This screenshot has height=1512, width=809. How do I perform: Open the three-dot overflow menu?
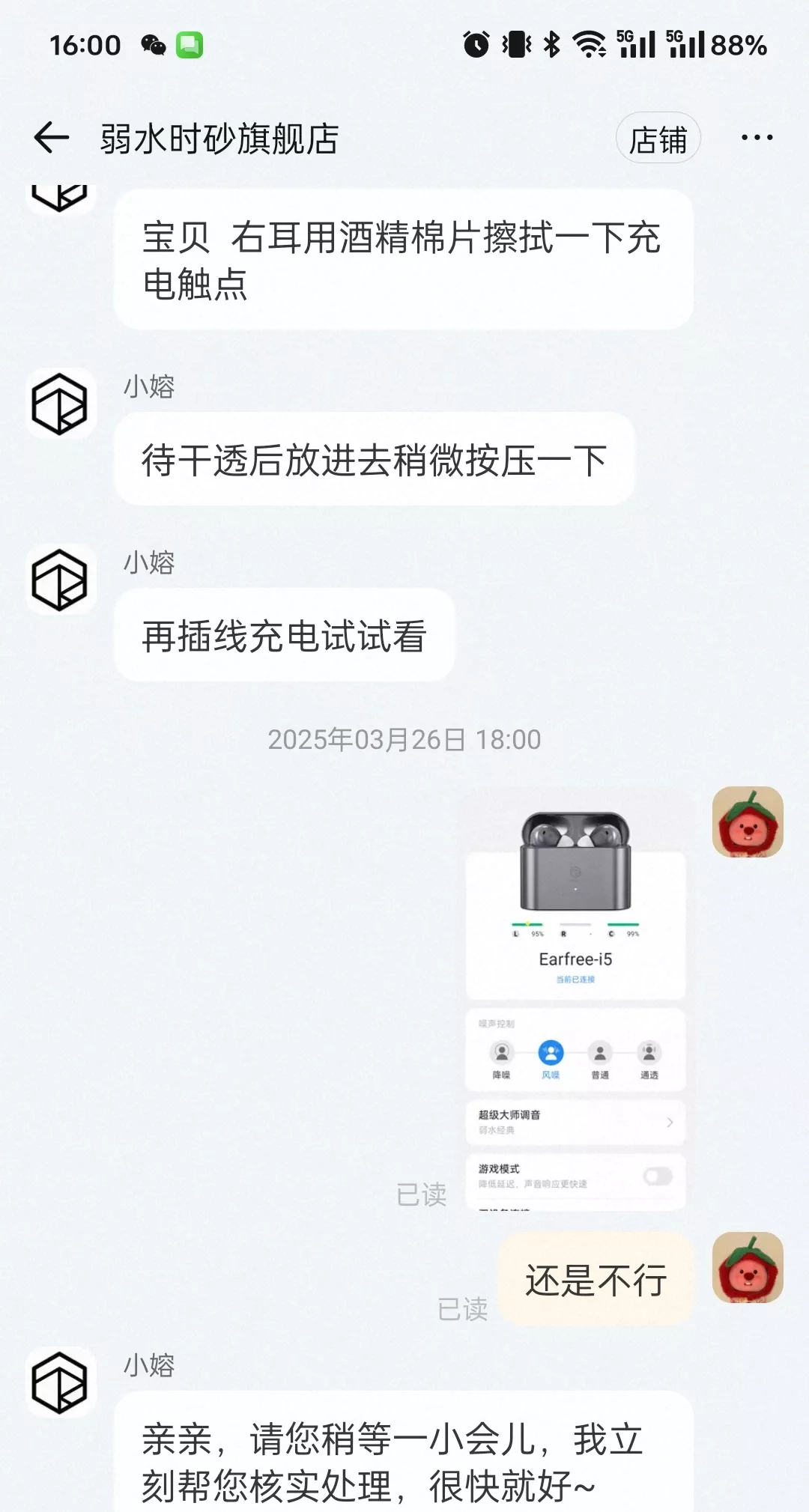[755, 136]
